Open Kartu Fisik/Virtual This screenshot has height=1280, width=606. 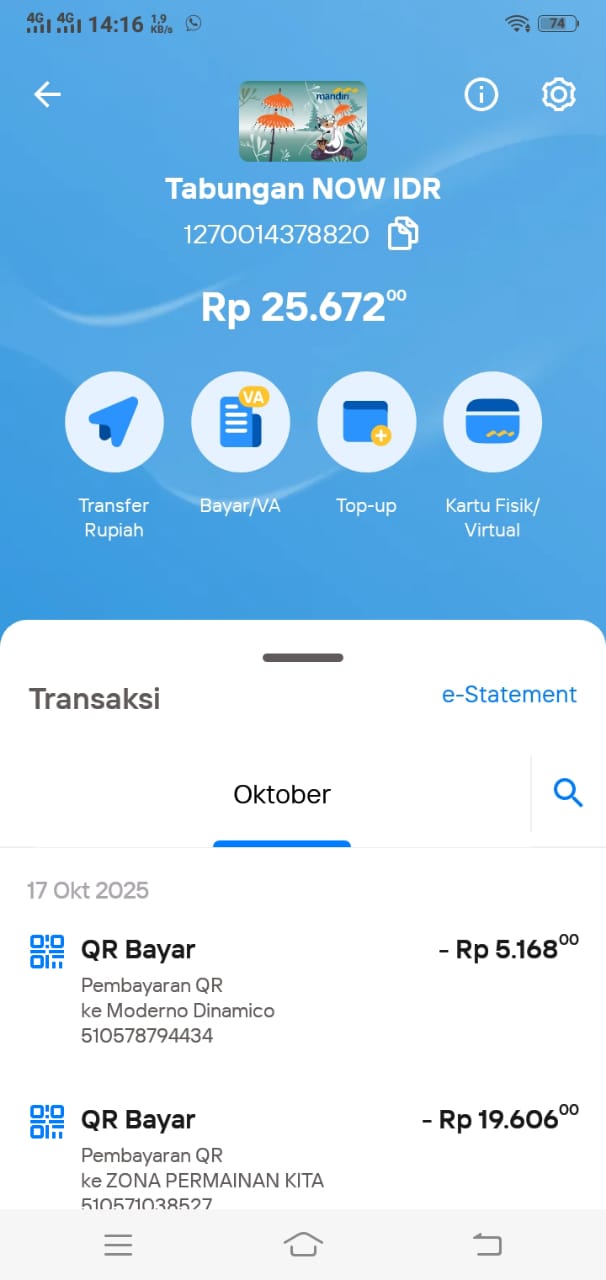tap(492, 421)
